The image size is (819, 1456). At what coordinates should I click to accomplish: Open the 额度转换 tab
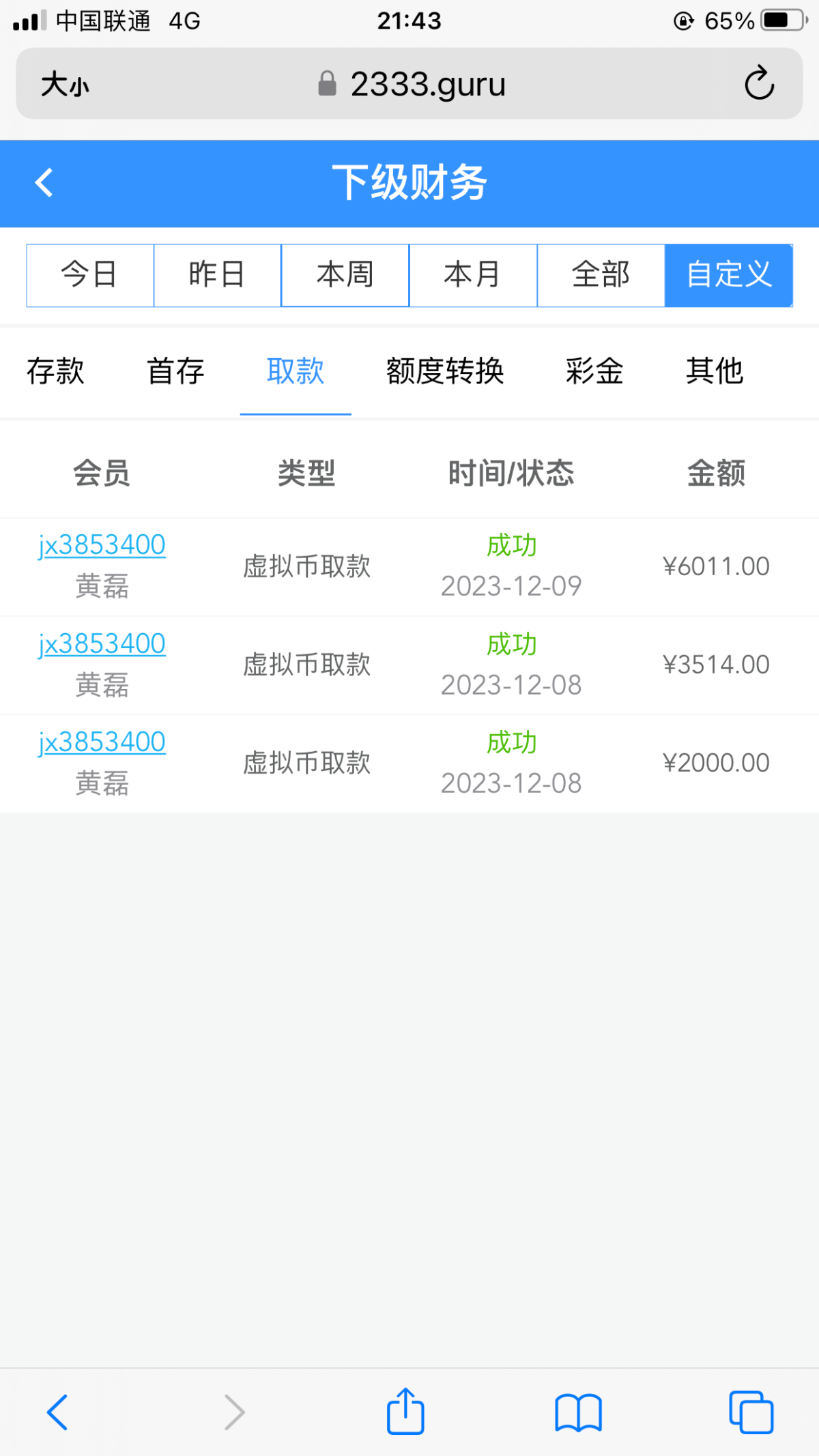tap(445, 371)
